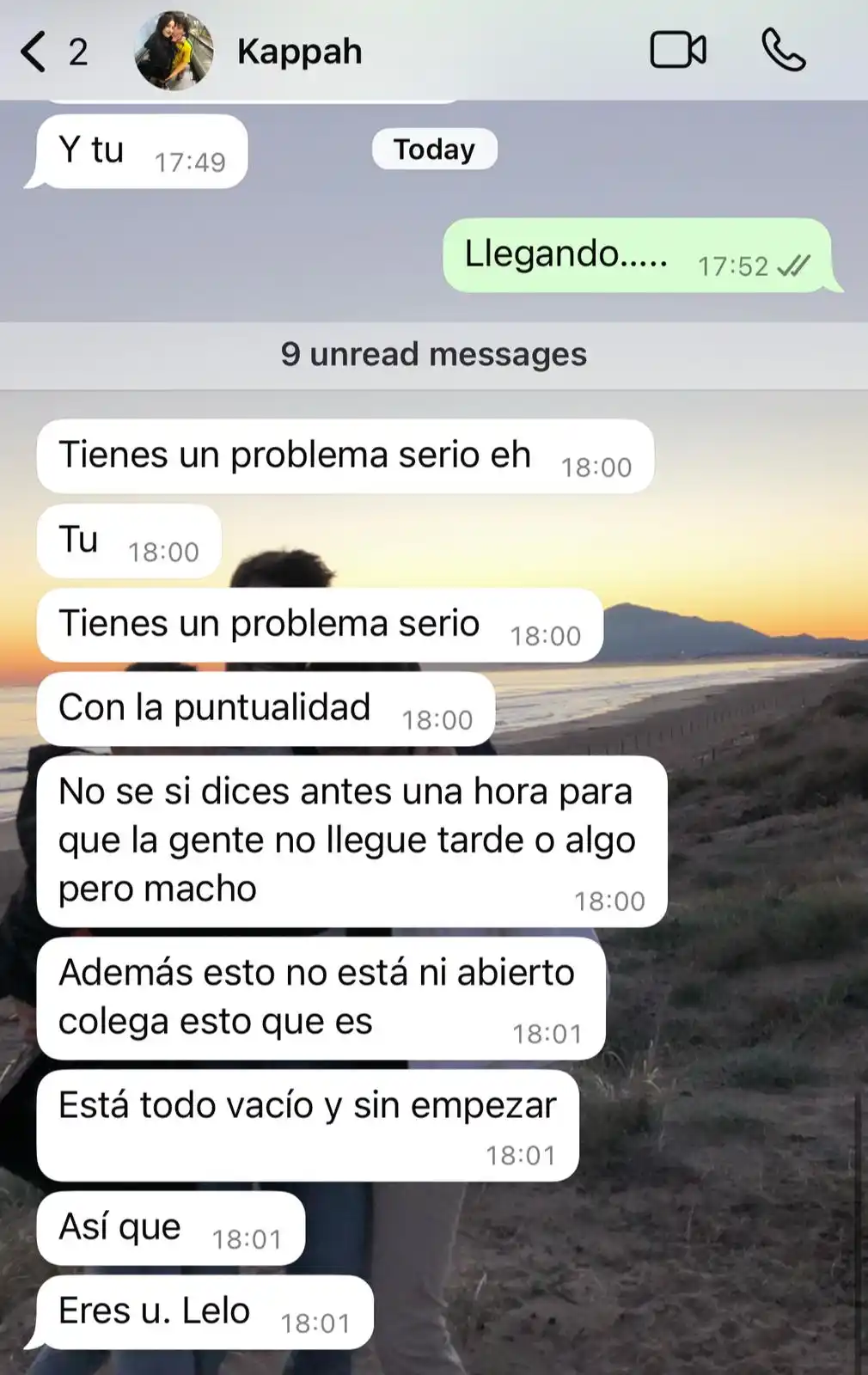This screenshot has width=868, height=1375.
Task: Start a voice call with Kappah
Action: (x=783, y=51)
